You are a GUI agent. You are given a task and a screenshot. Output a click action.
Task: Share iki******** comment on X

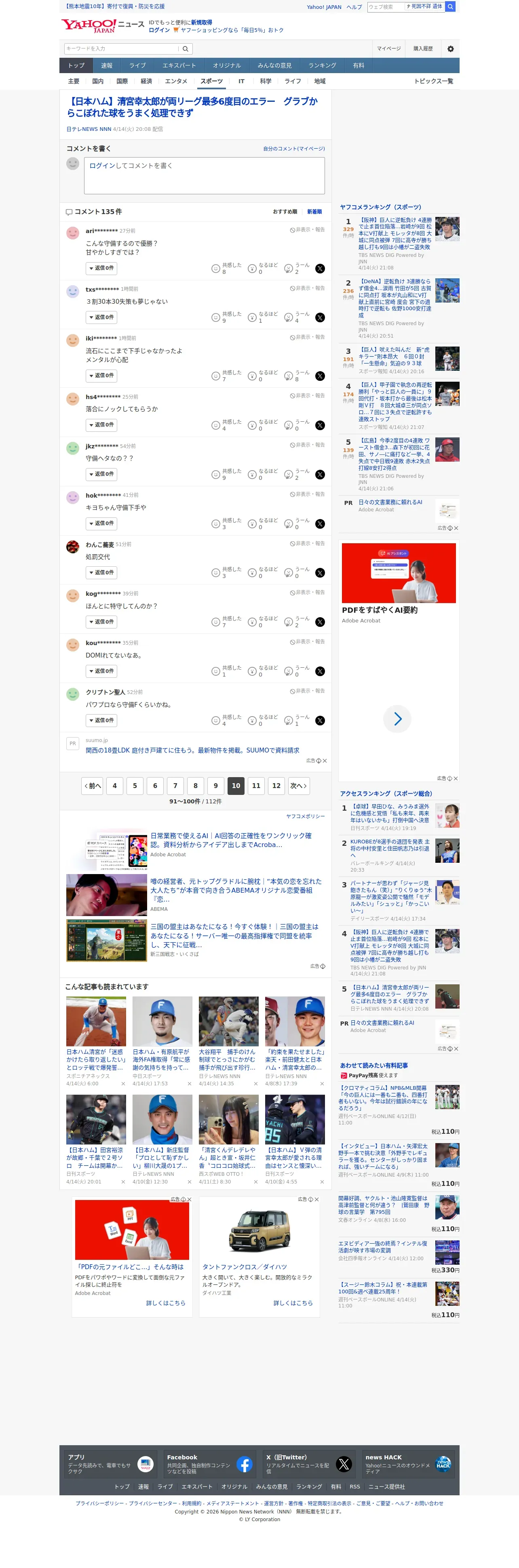pos(320,376)
